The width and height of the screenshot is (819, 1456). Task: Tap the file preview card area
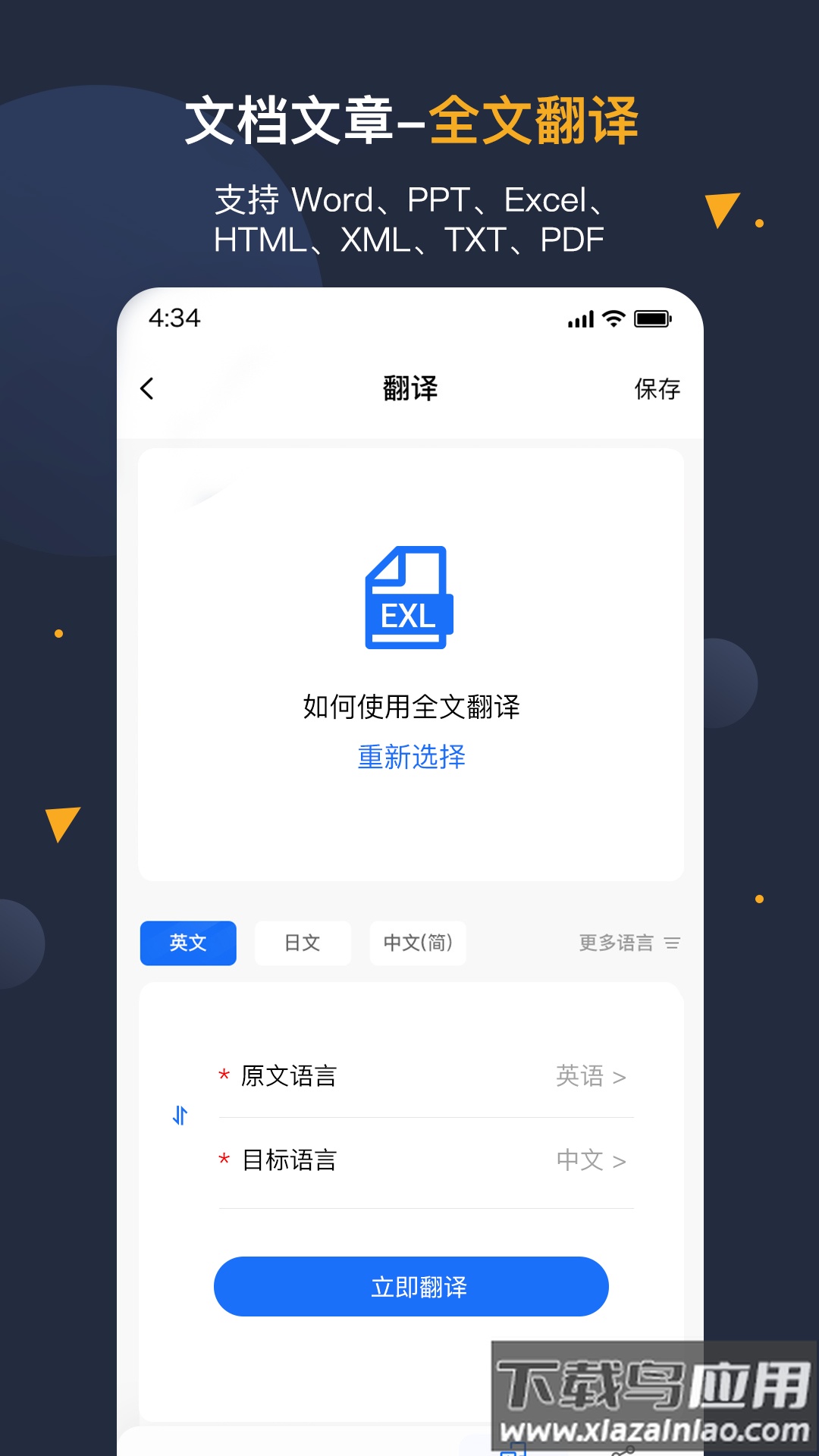tap(410, 660)
